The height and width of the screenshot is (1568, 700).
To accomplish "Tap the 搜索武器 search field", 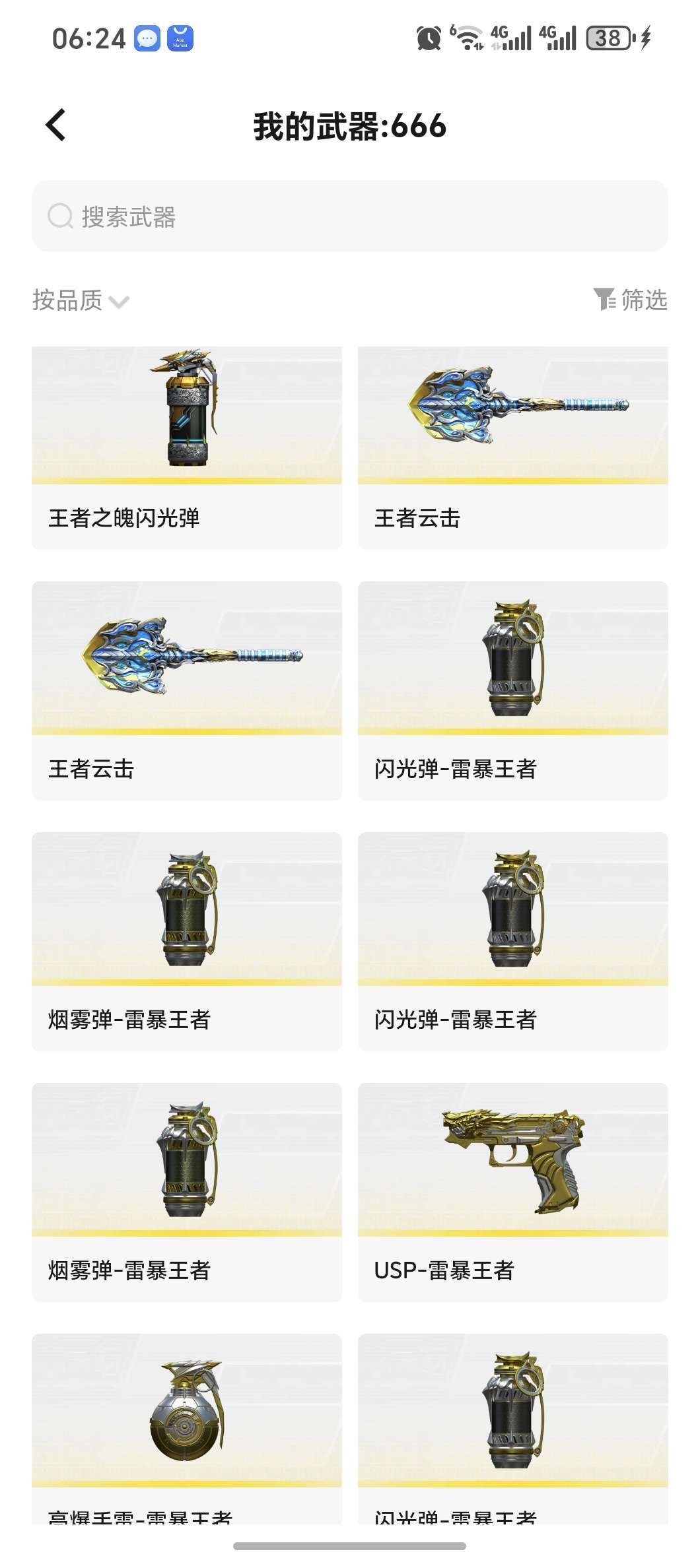I will [x=350, y=216].
